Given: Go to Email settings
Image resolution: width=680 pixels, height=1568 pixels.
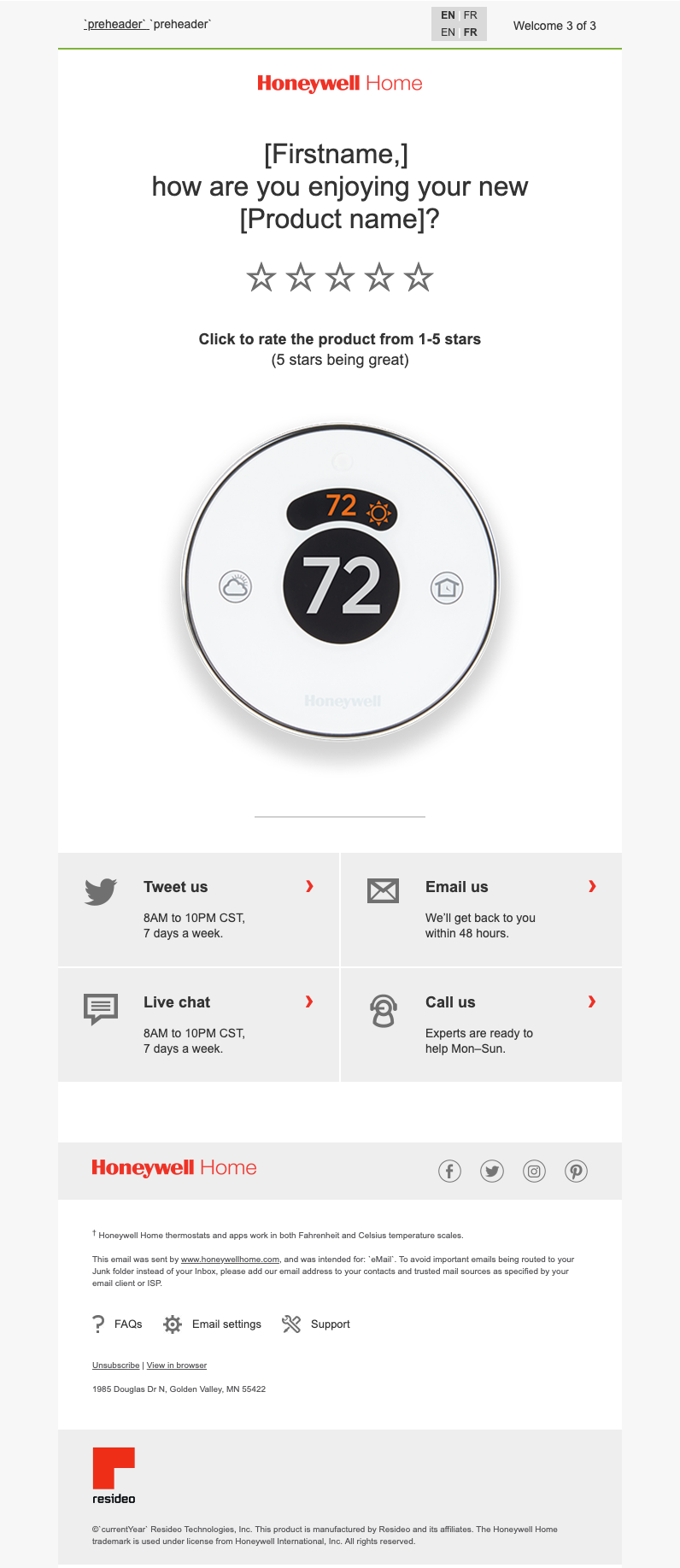Looking at the screenshot, I should pos(226,1324).
